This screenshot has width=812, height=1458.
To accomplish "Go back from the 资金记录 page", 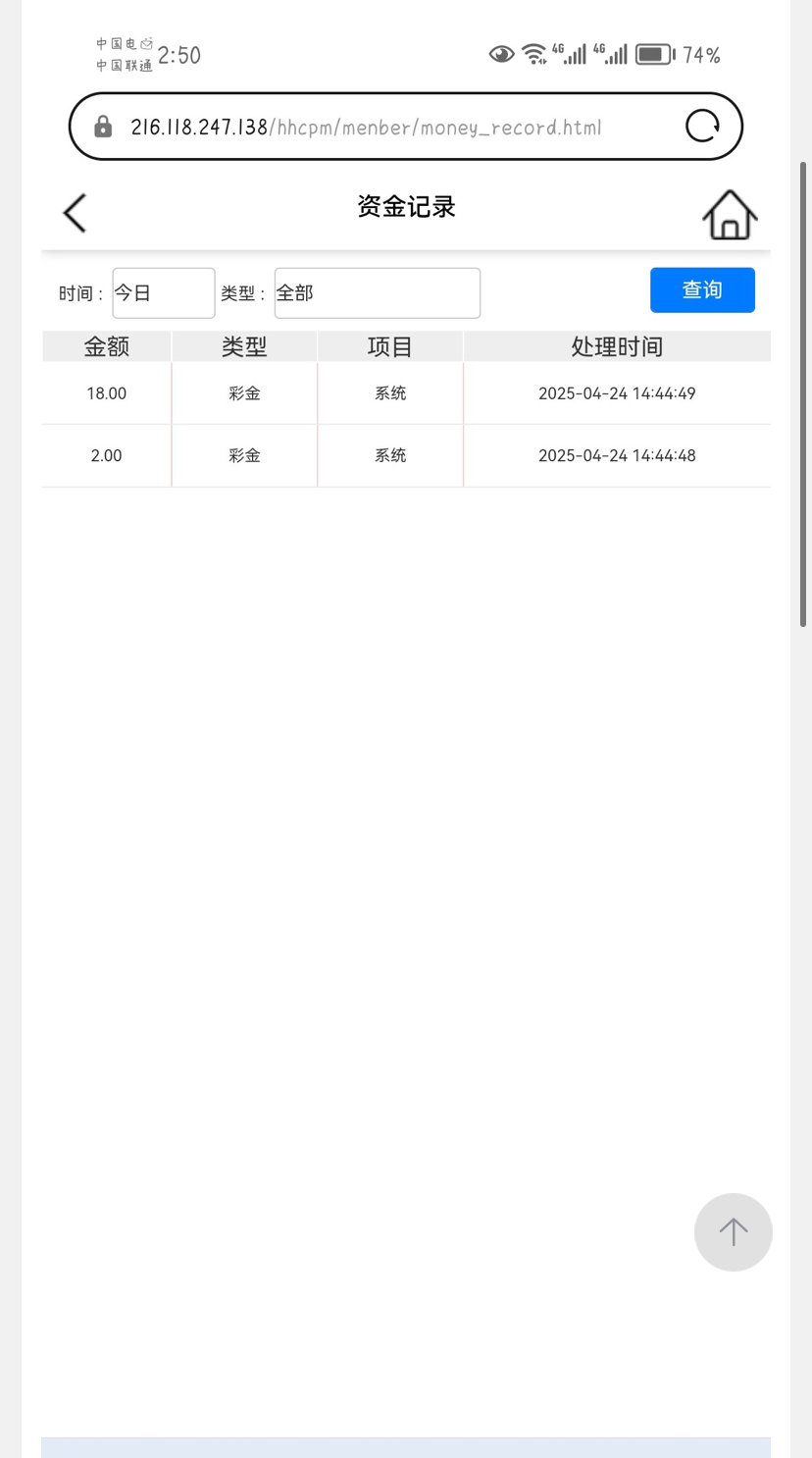I will pyautogui.click(x=75, y=212).
